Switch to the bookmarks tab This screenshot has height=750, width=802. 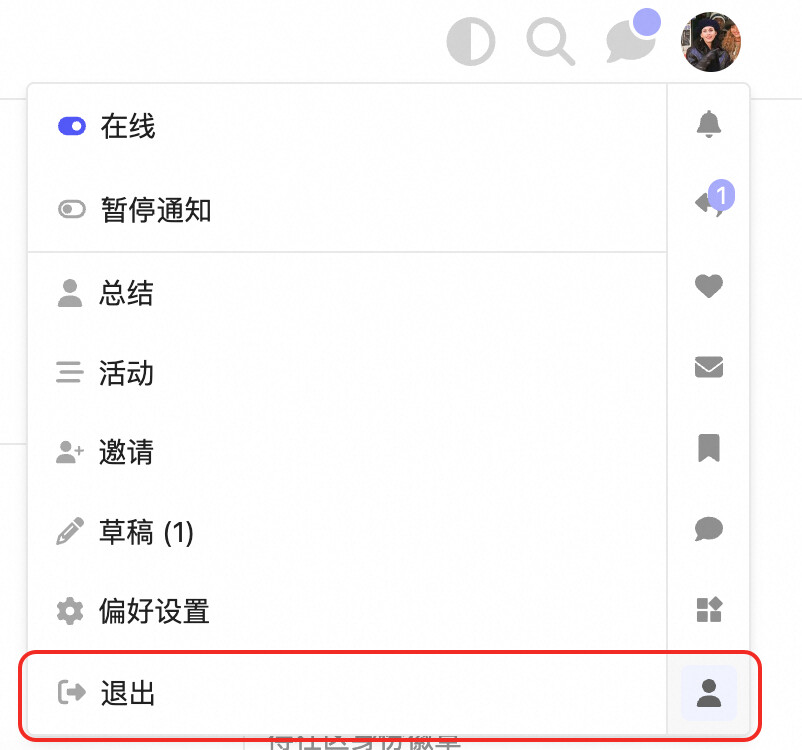(x=709, y=448)
